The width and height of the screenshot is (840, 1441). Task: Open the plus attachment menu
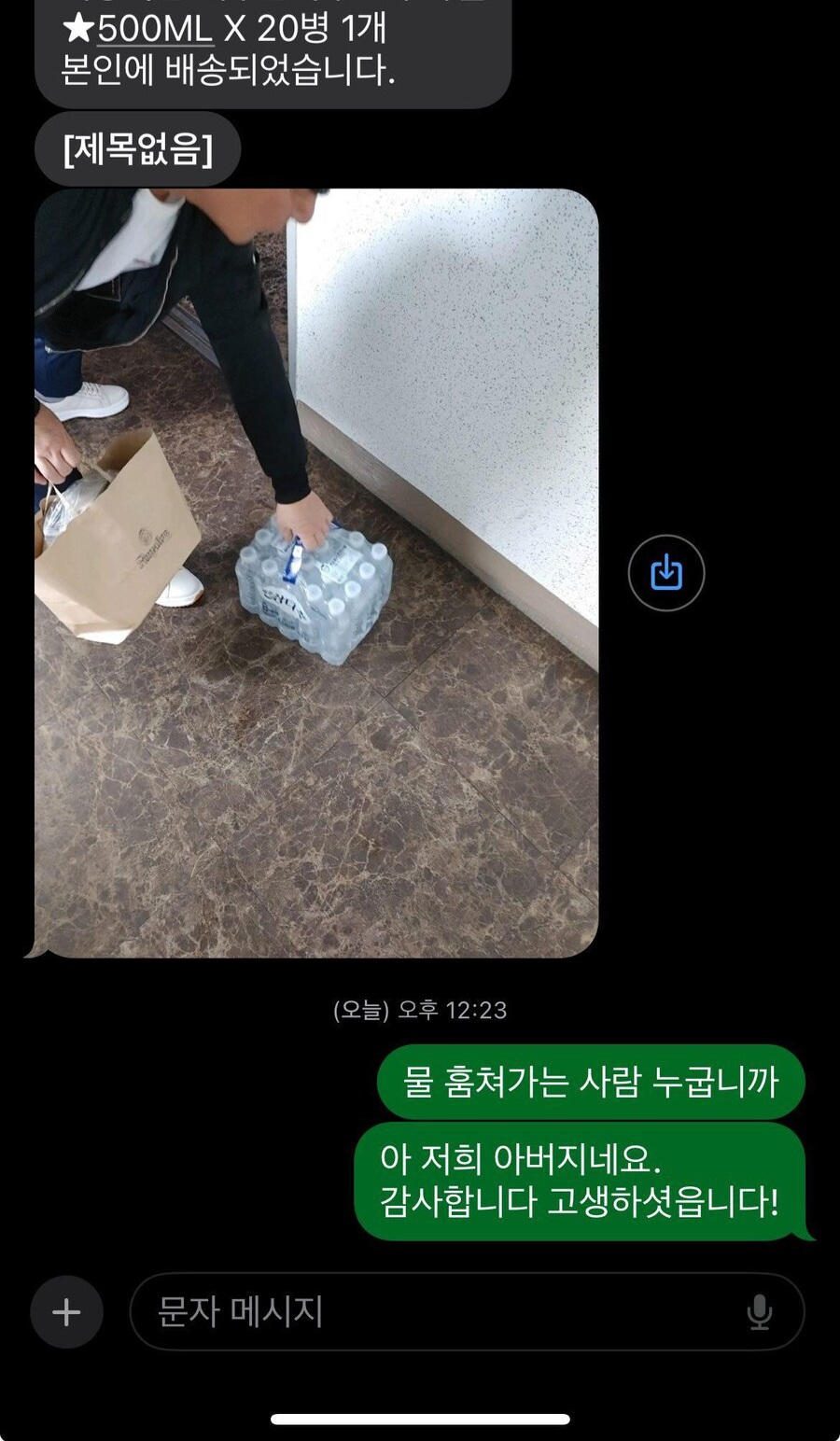(66, 1312)
